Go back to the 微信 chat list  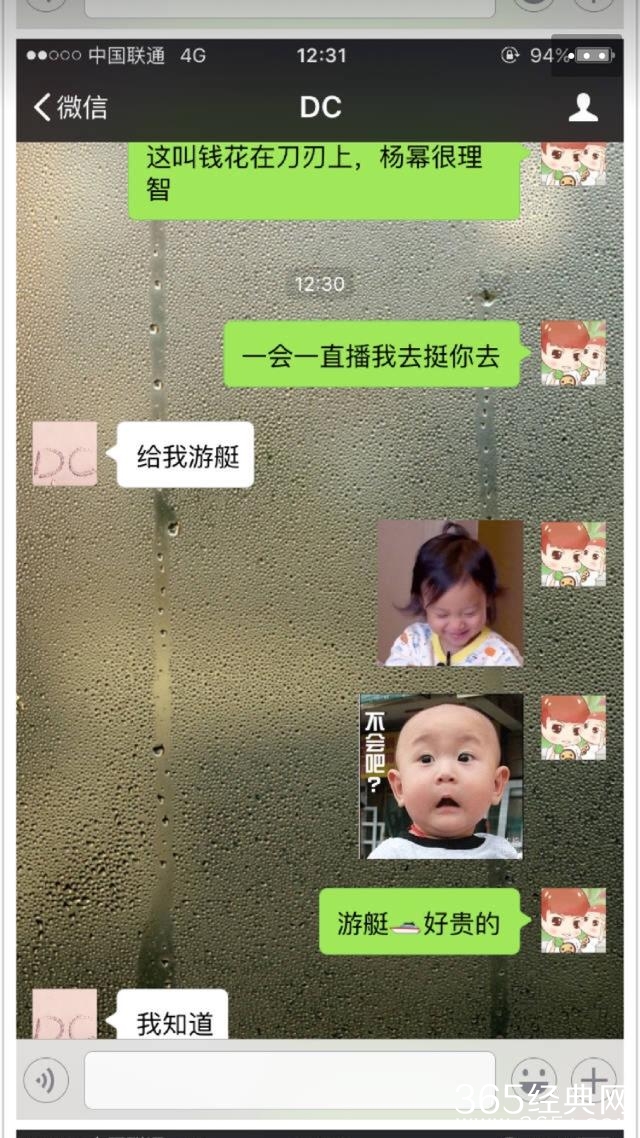[70, 108]
